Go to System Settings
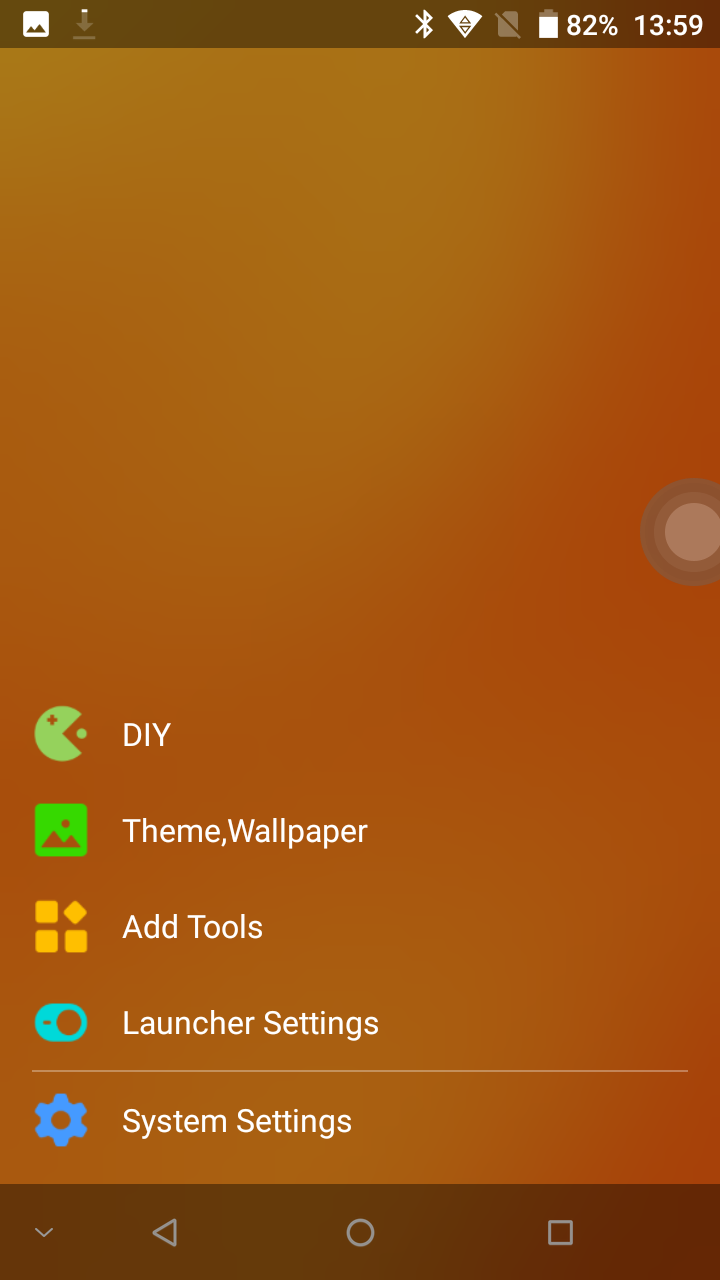Image resolution: width=720 pixels, height=1280 pixels. tap(360, 1121)
